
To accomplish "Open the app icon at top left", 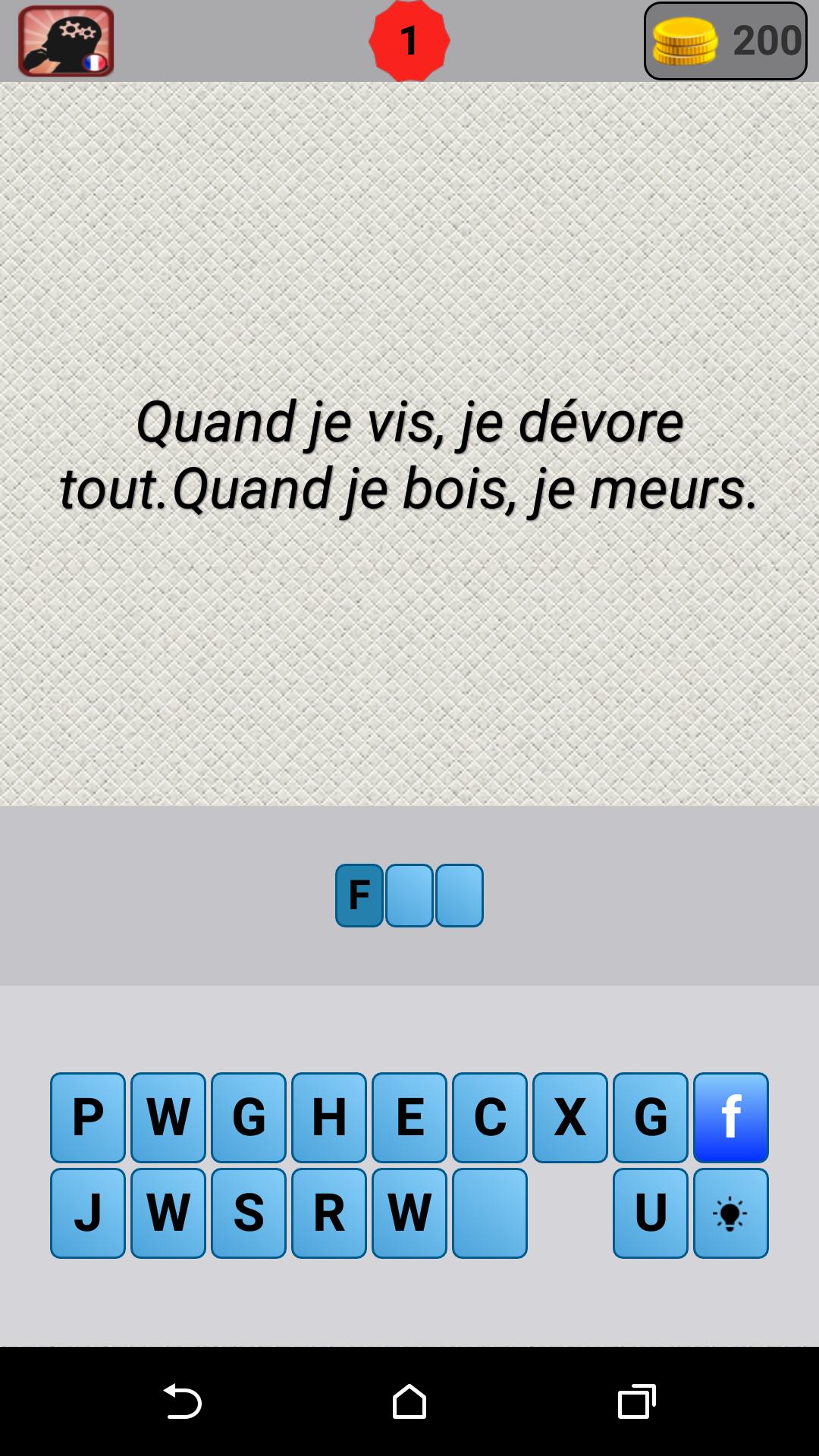I will (x=66, y=41).
